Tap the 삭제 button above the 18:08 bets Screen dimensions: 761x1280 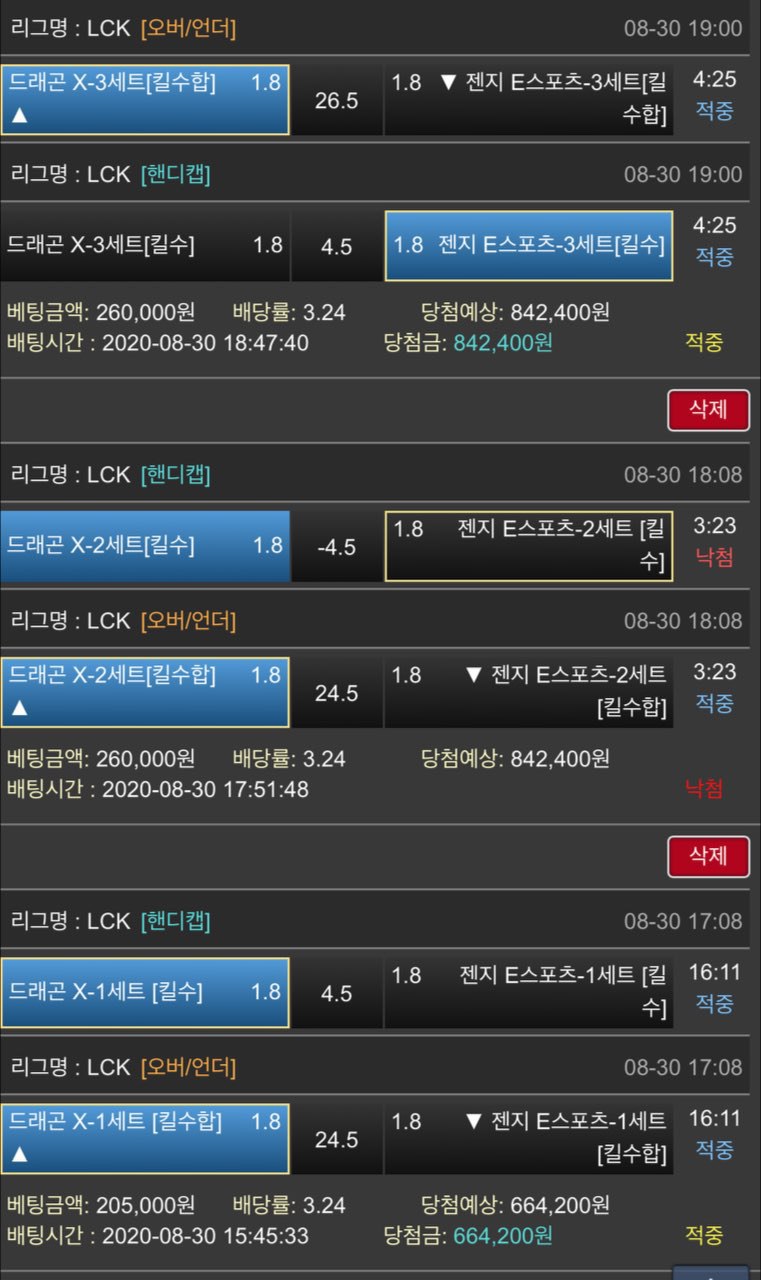click(708, 410)
